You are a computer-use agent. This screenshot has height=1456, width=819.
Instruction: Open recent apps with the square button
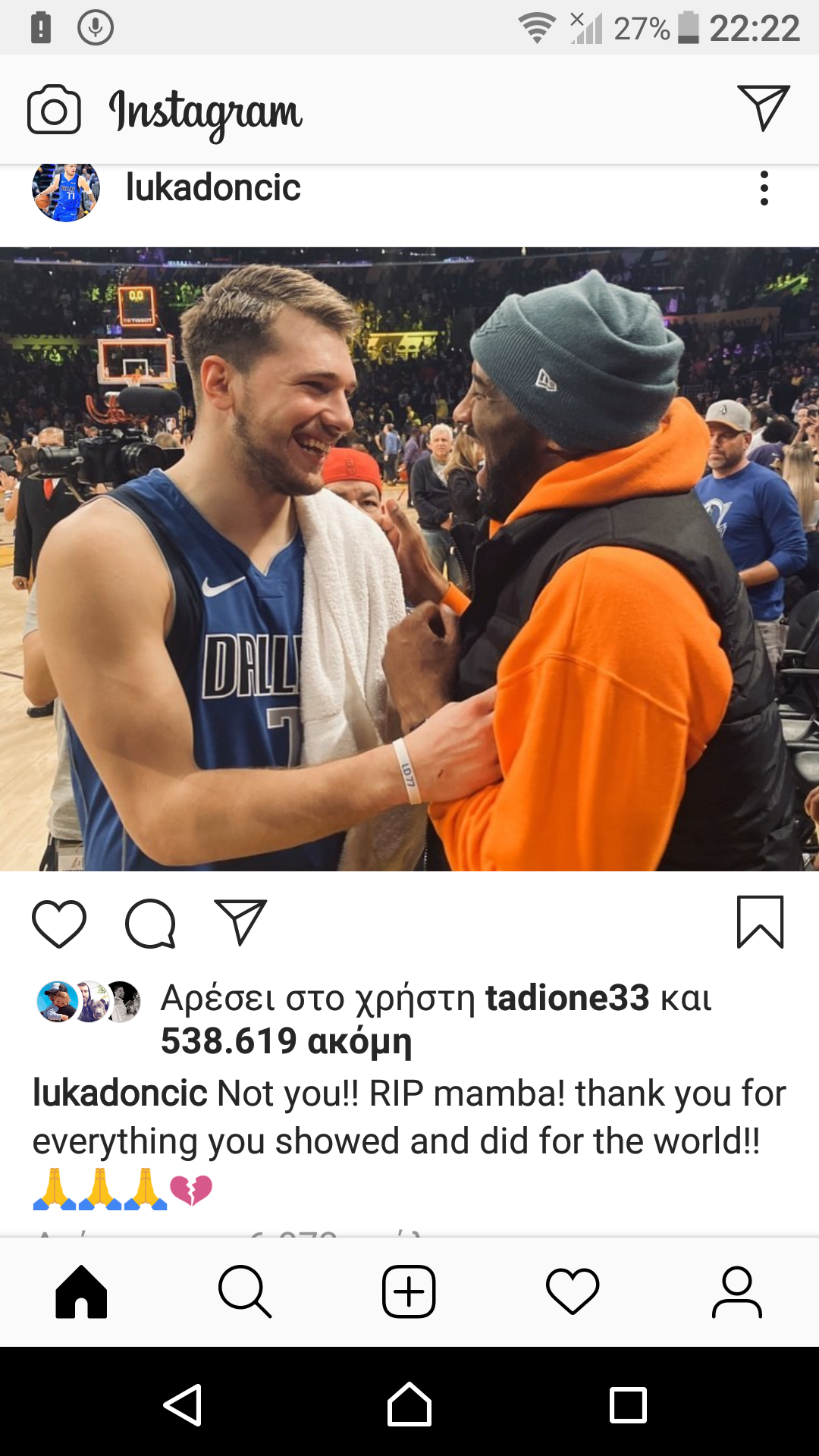628,1405
